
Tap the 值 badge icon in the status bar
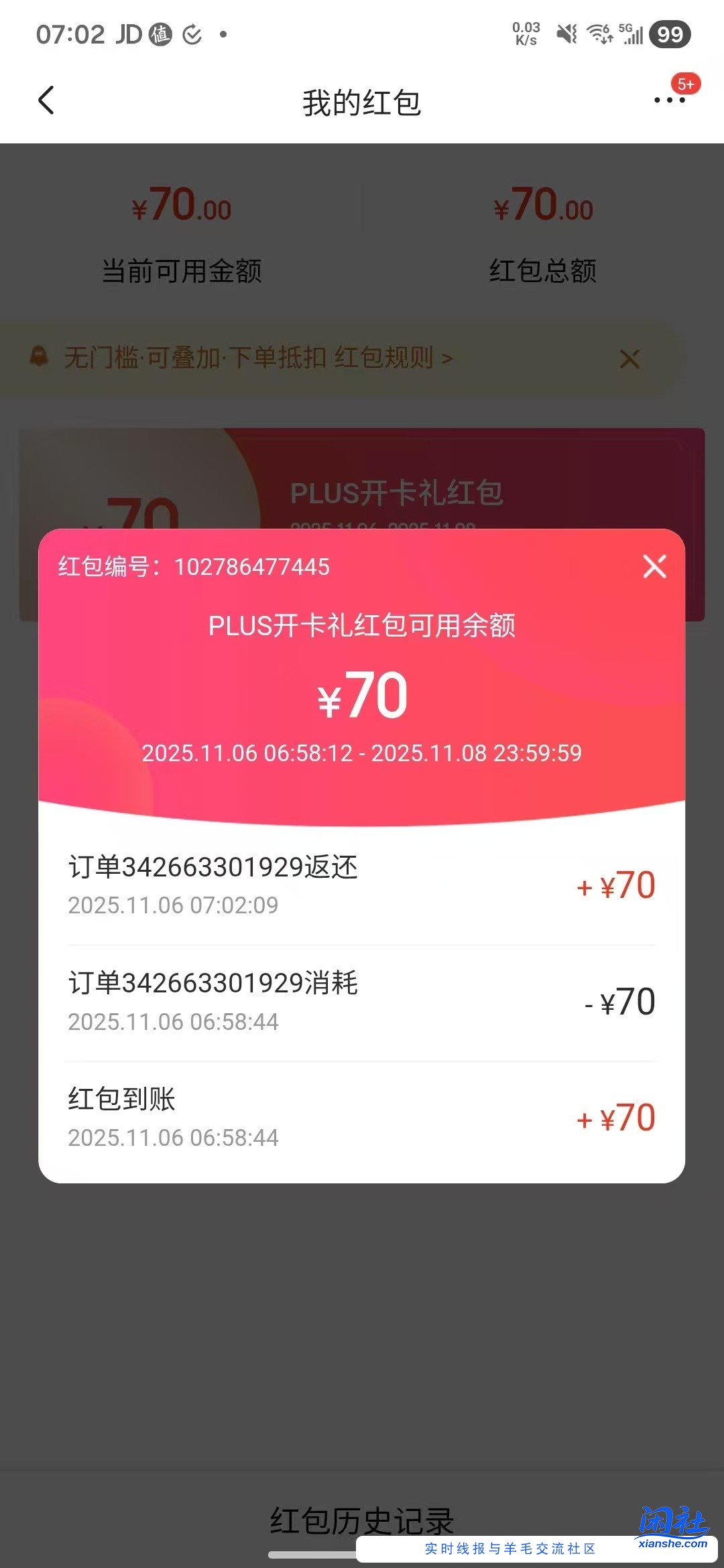click(161, 34)
